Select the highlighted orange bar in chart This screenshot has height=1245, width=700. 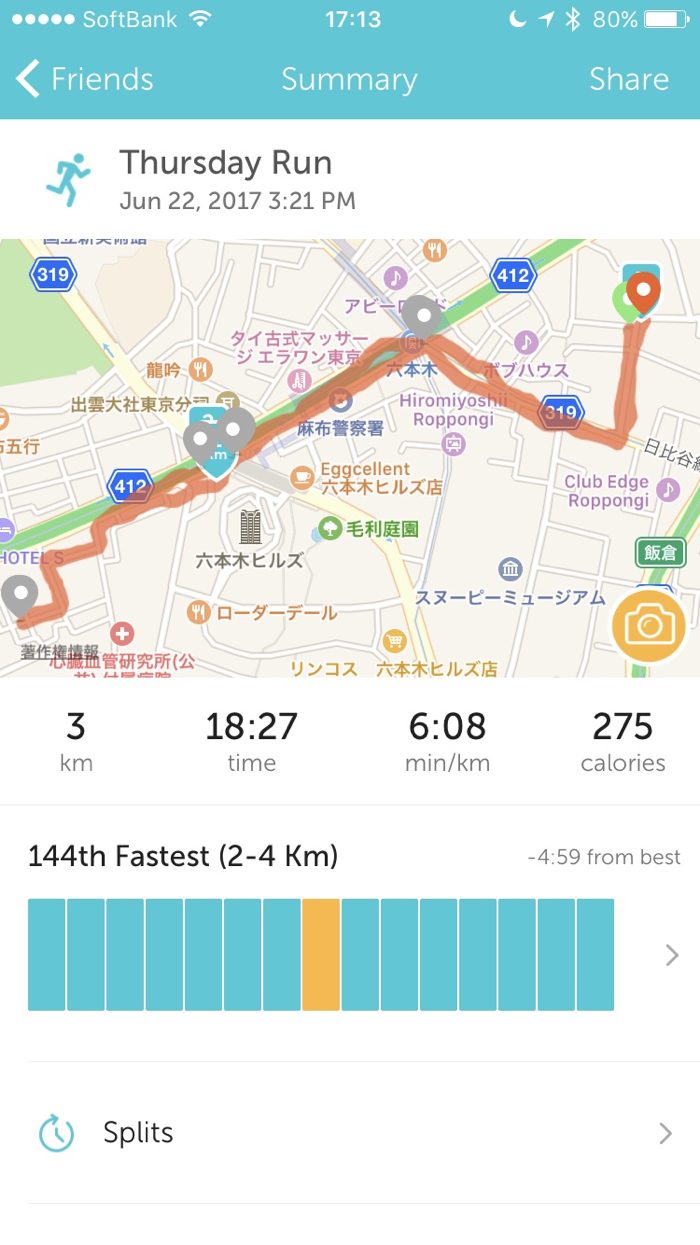(x=321, y=954)
